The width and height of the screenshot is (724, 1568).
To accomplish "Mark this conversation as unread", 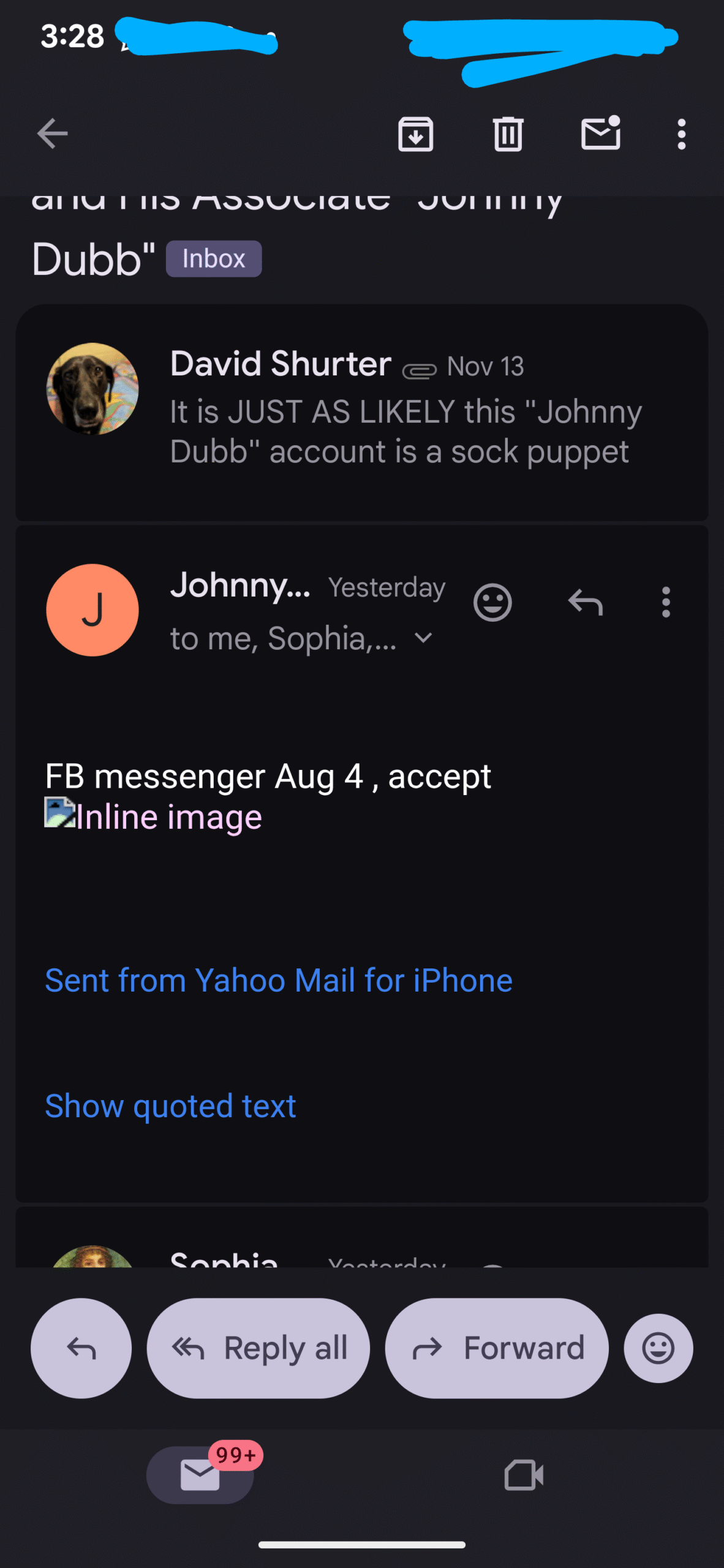I will 600,134.
